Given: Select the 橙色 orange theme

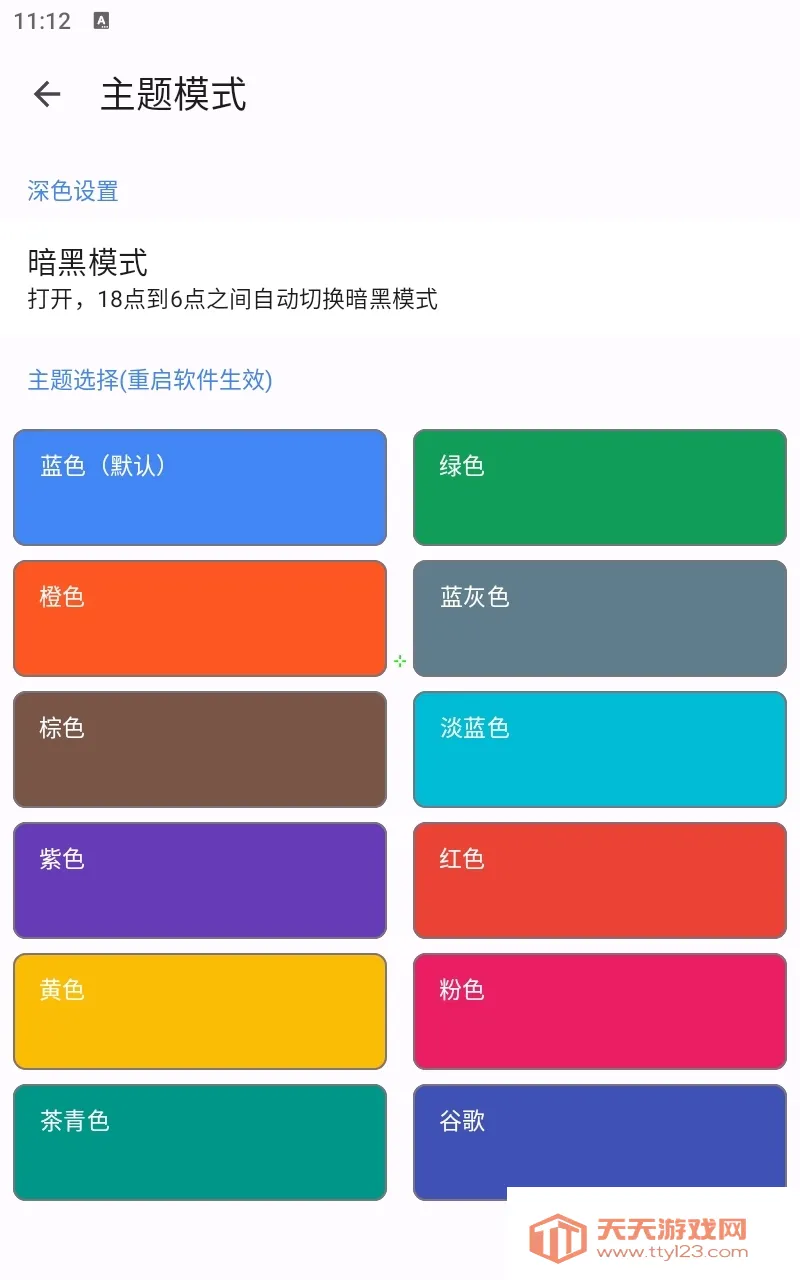Looking at the screenshot, I should coord(200,618).
